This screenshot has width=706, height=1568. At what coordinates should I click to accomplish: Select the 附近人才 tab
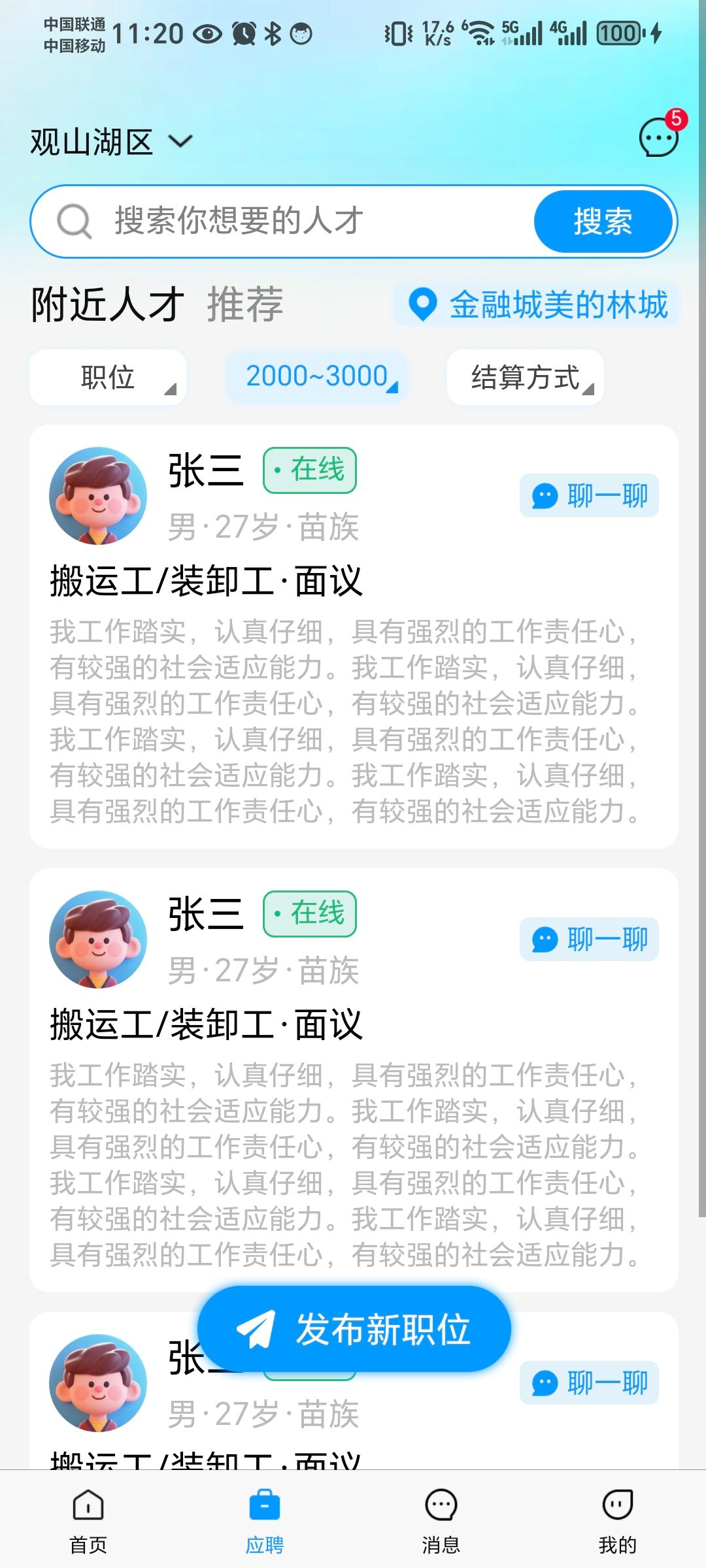[107, 304]
